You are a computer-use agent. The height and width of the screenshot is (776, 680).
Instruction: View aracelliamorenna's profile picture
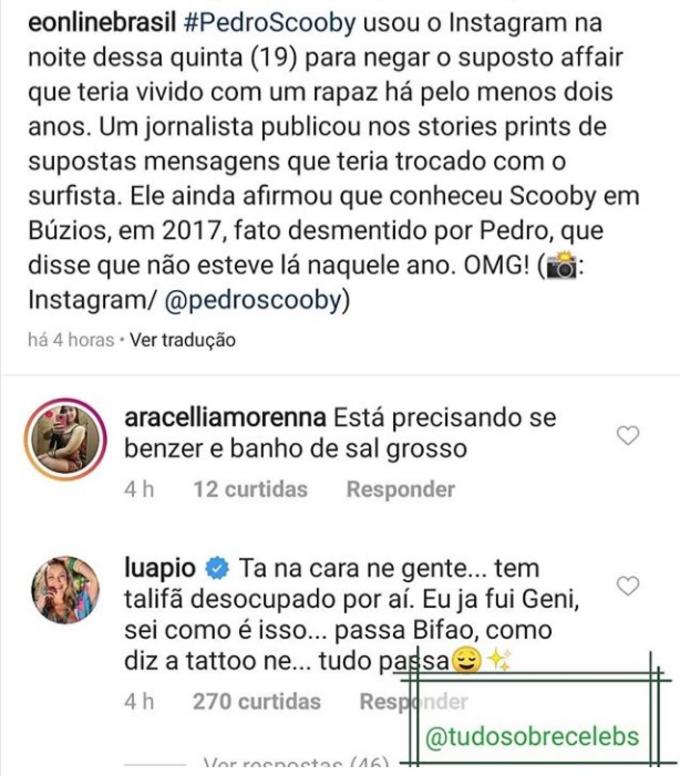[68, 441]
